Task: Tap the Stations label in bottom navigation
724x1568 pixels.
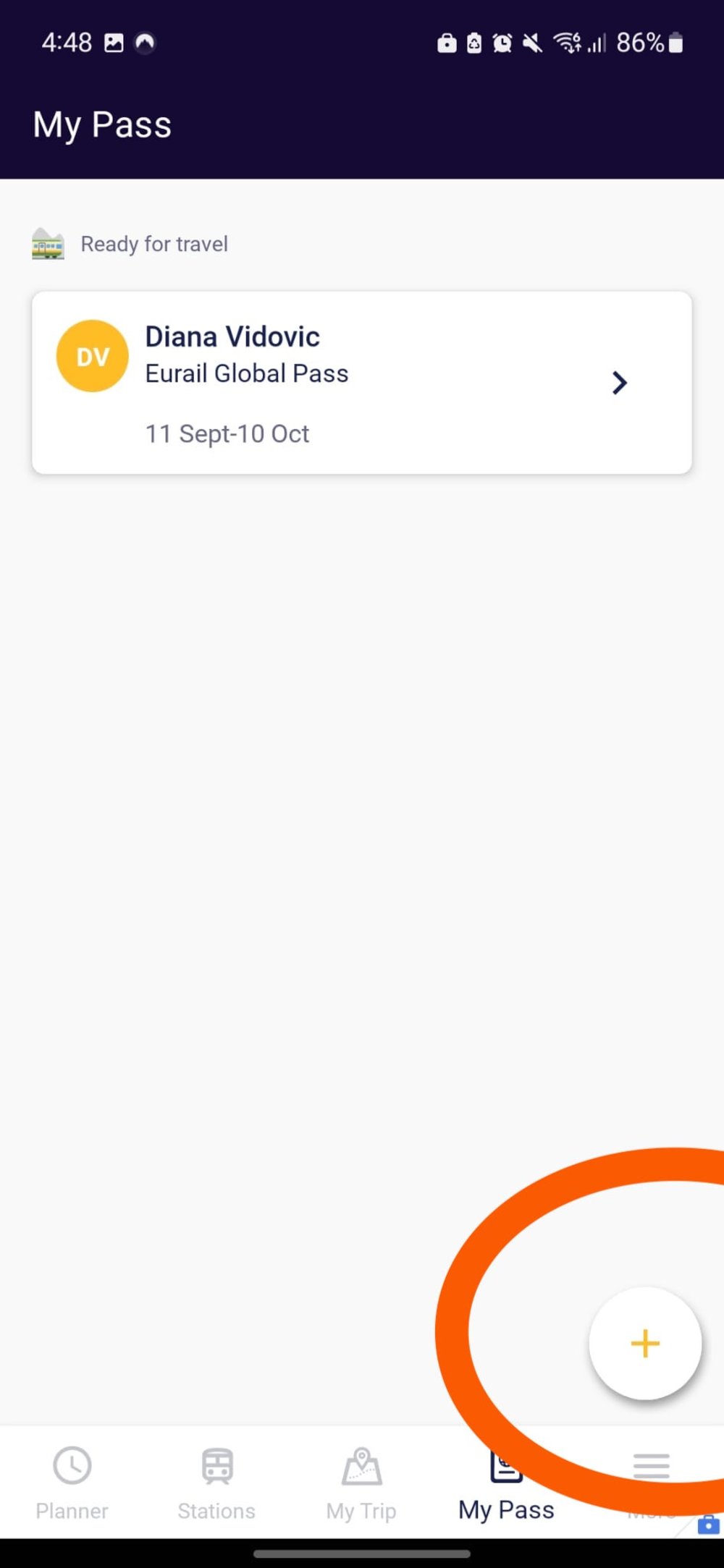Action: [x=215, y=1510]
